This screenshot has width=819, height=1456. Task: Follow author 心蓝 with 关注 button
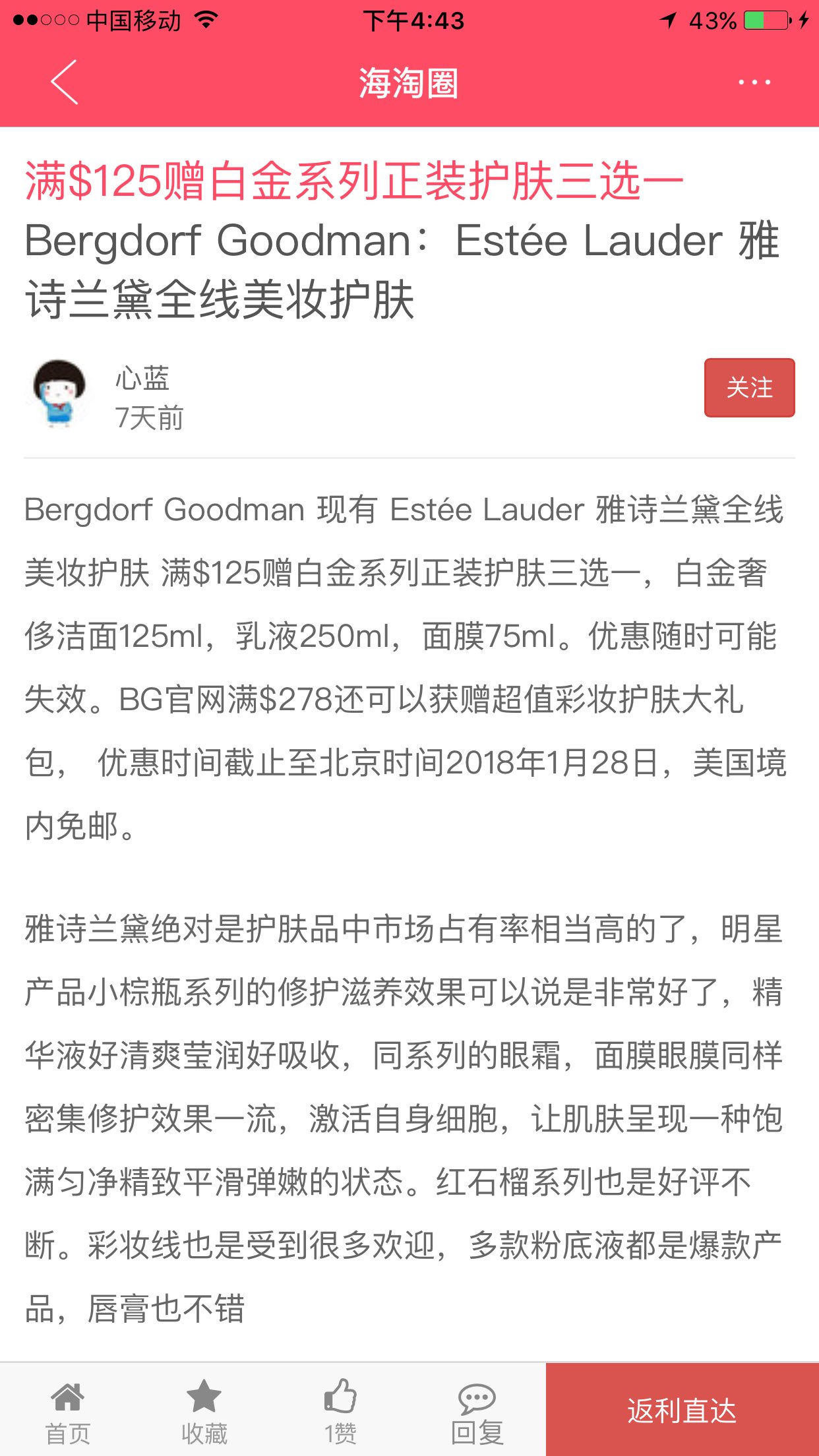click(x=749, y=388)
